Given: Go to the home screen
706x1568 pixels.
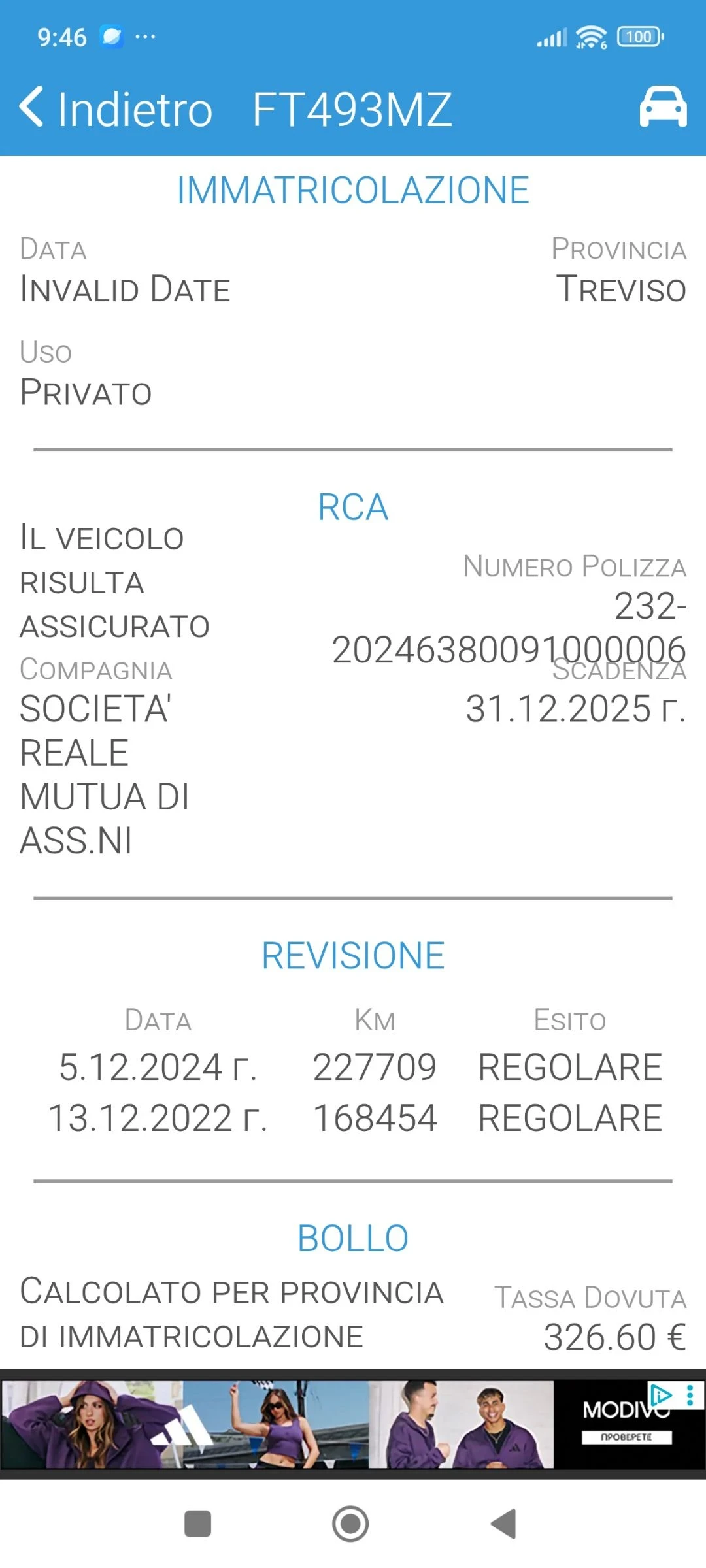Looking at the screenshot, I should [350, 1524].
